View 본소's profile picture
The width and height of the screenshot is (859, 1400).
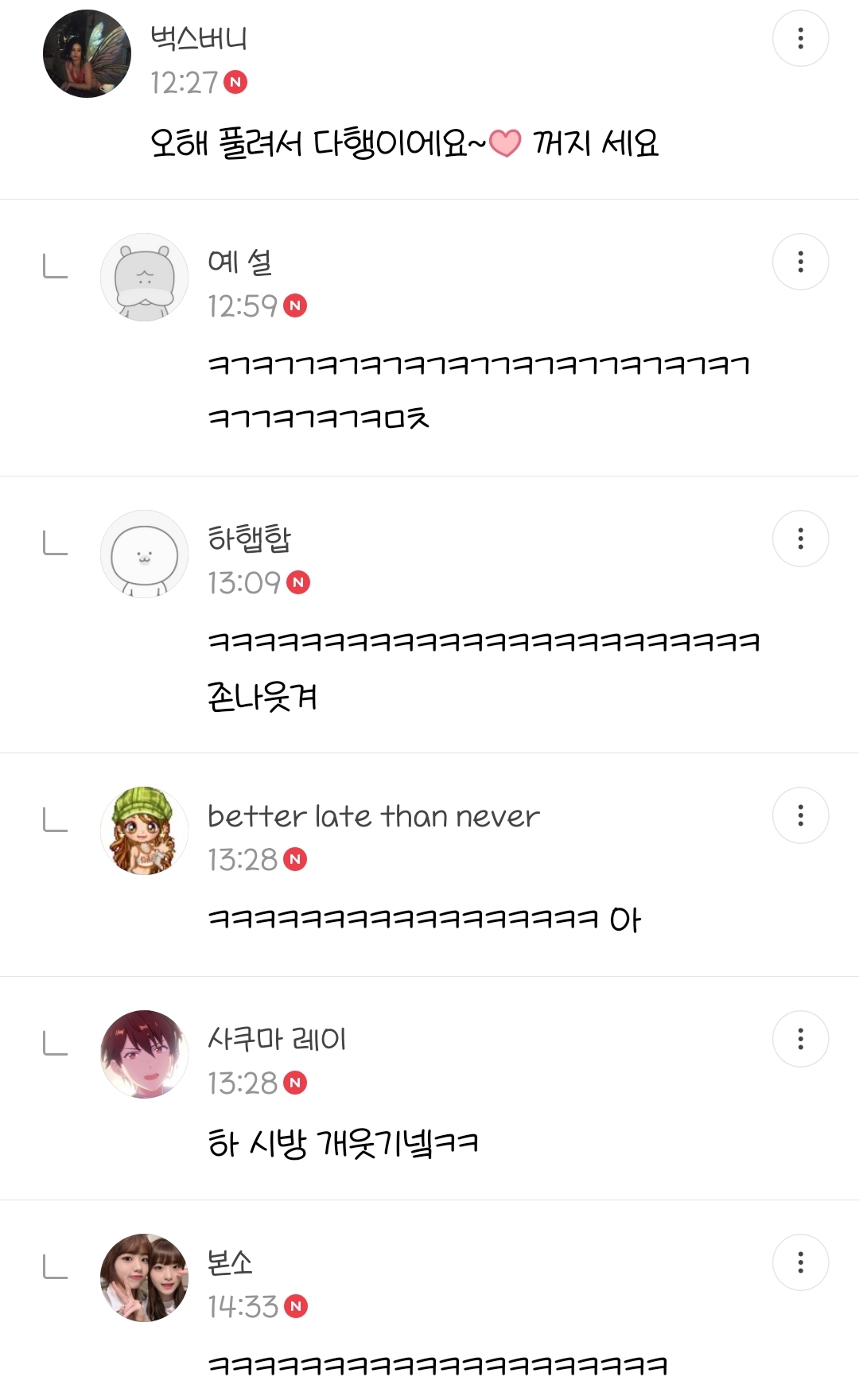144,1278
